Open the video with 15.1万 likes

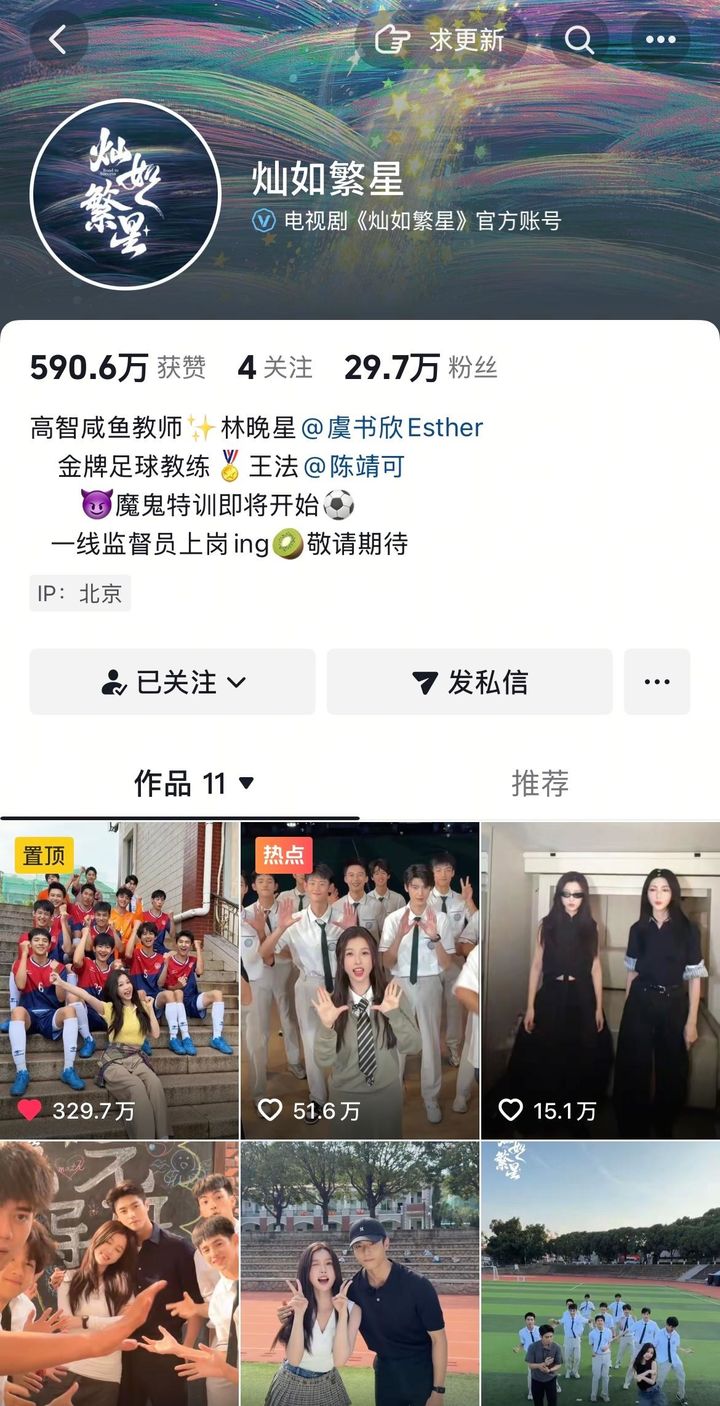click(x=600, y=980)
